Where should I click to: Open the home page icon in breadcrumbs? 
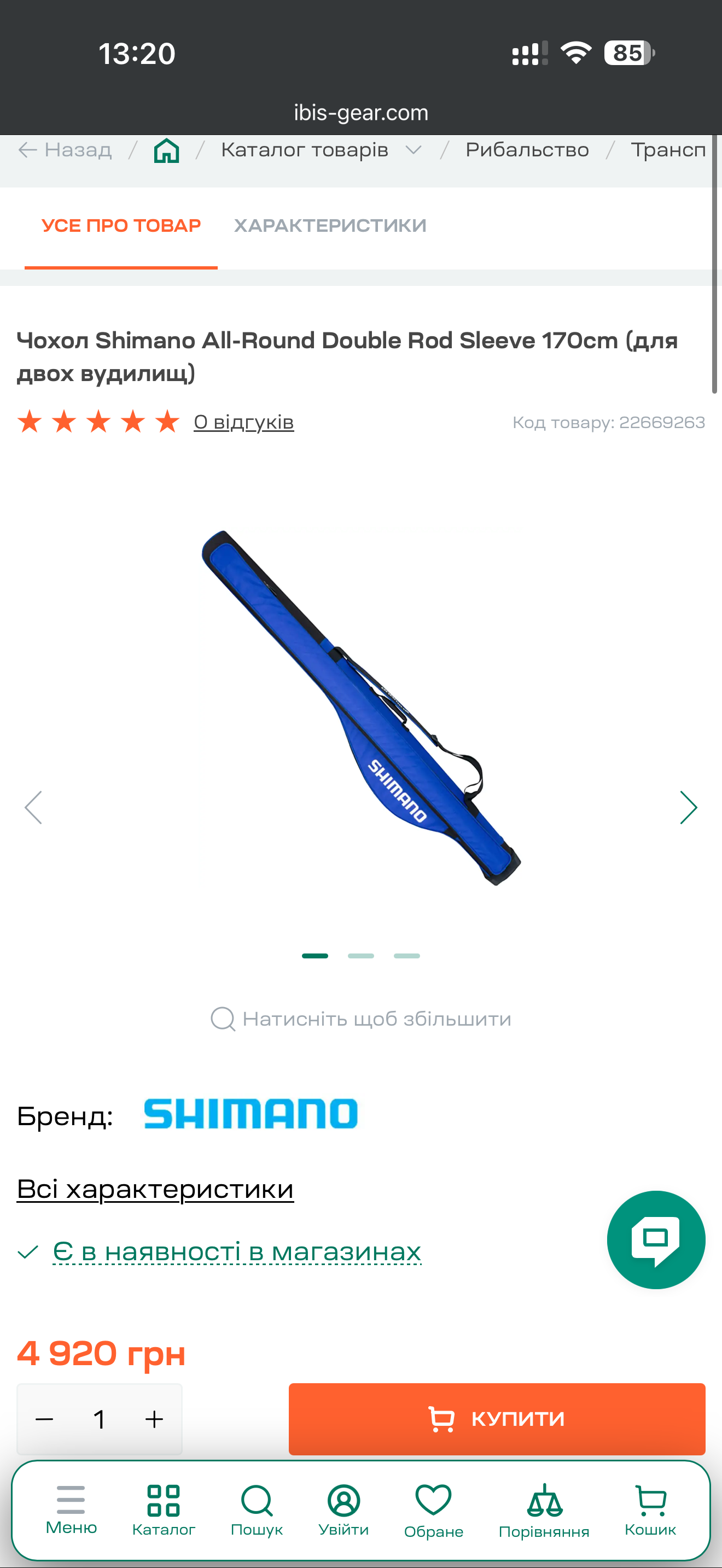166,150
